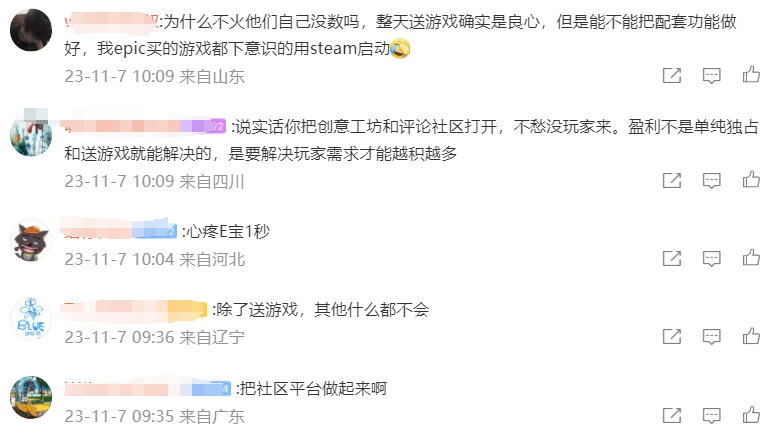The width and height of the screenshot is (777, 445).
Task: Like the comment from 山东
Action: [x=751, y=75]
